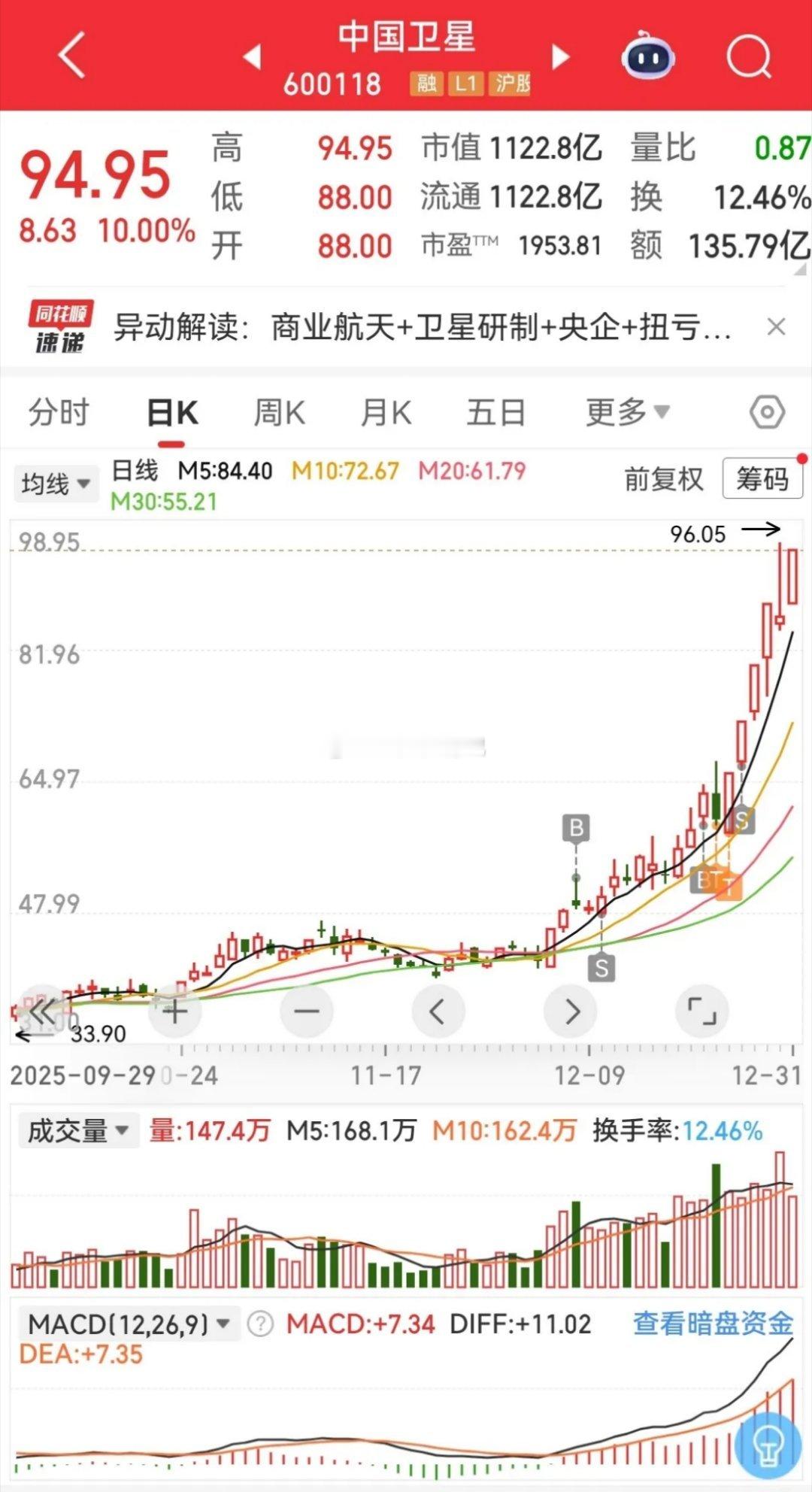Open chart settings via the gear icon
This screenshot has width=812, height=1492.
click(768, 412)
